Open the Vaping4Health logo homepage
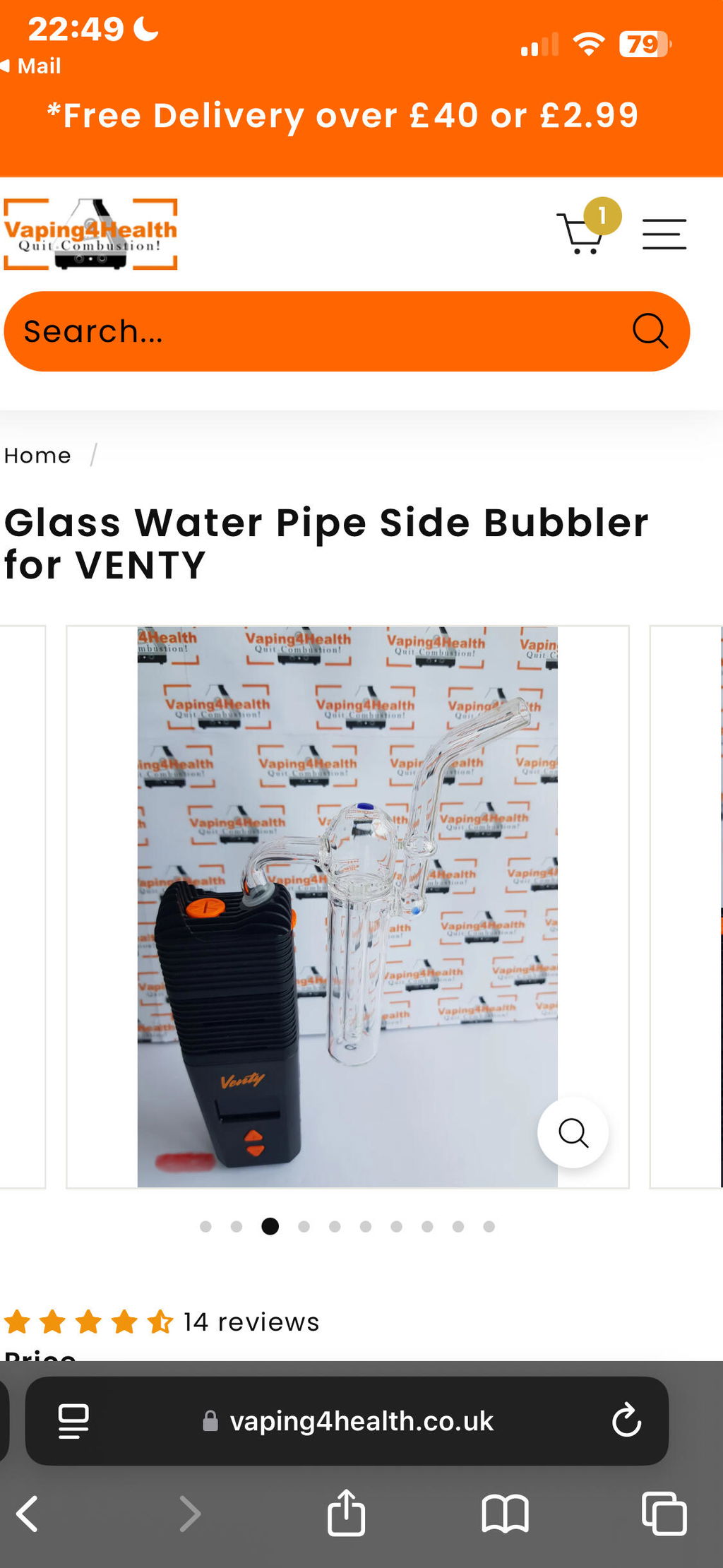 (90, 234)
